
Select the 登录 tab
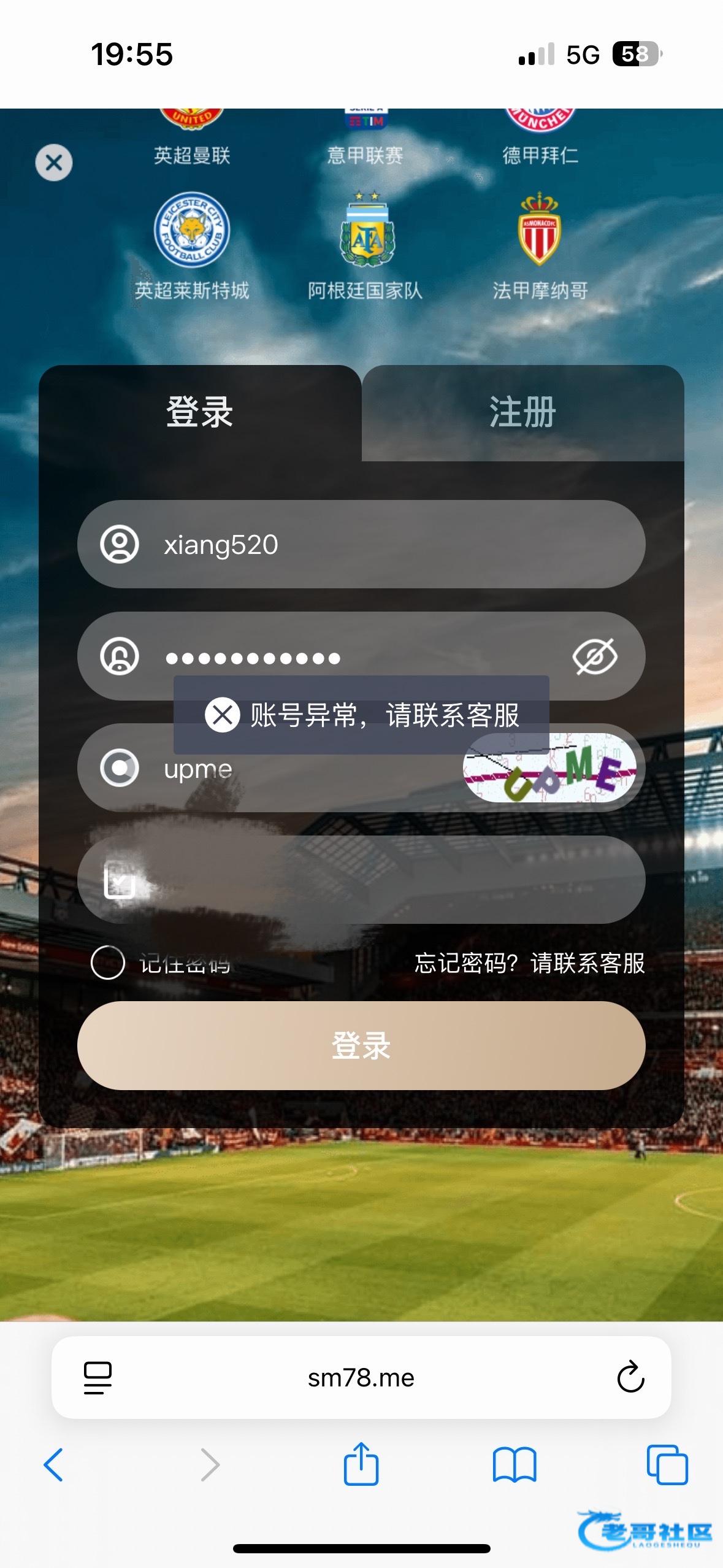click(200, 412)
